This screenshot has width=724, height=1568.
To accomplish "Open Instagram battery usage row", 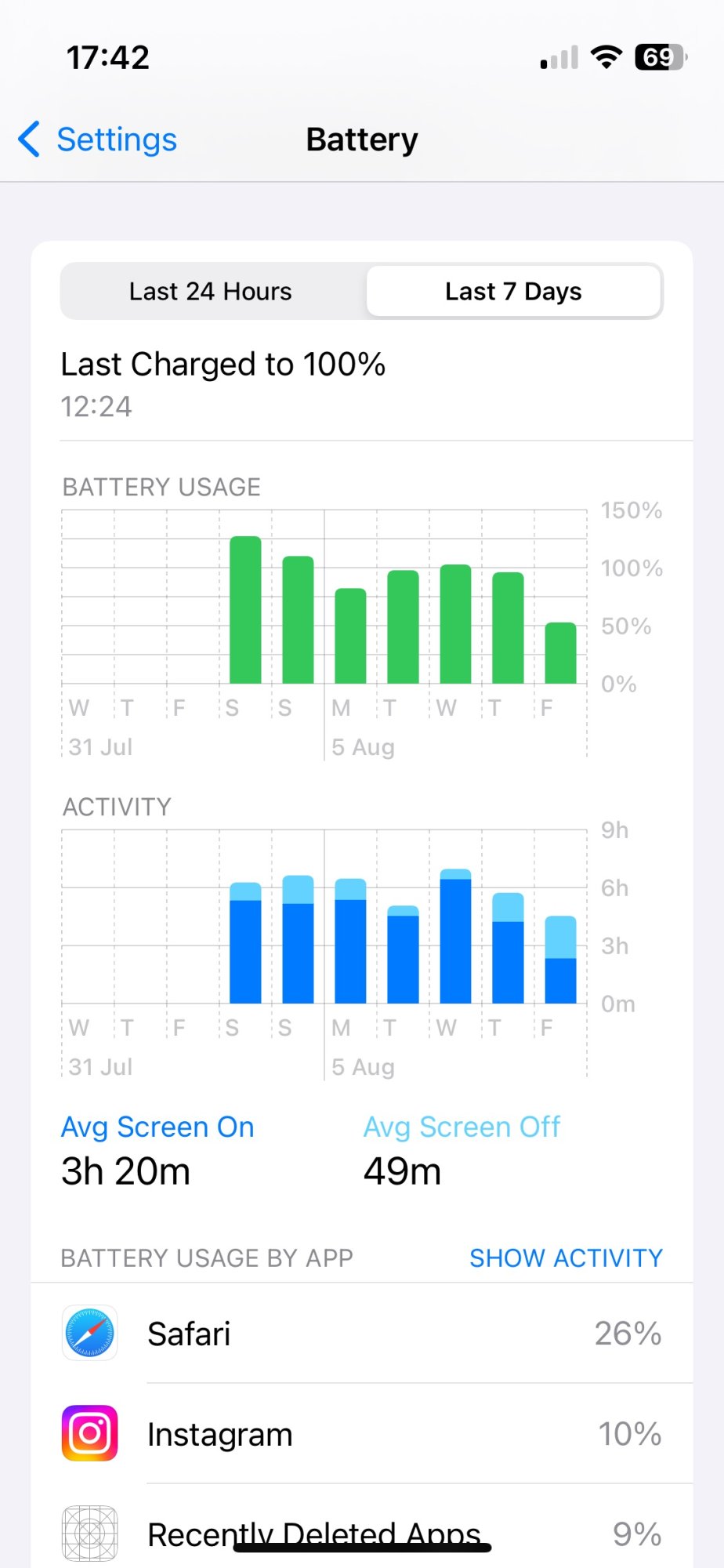I will pos(362,1433).
